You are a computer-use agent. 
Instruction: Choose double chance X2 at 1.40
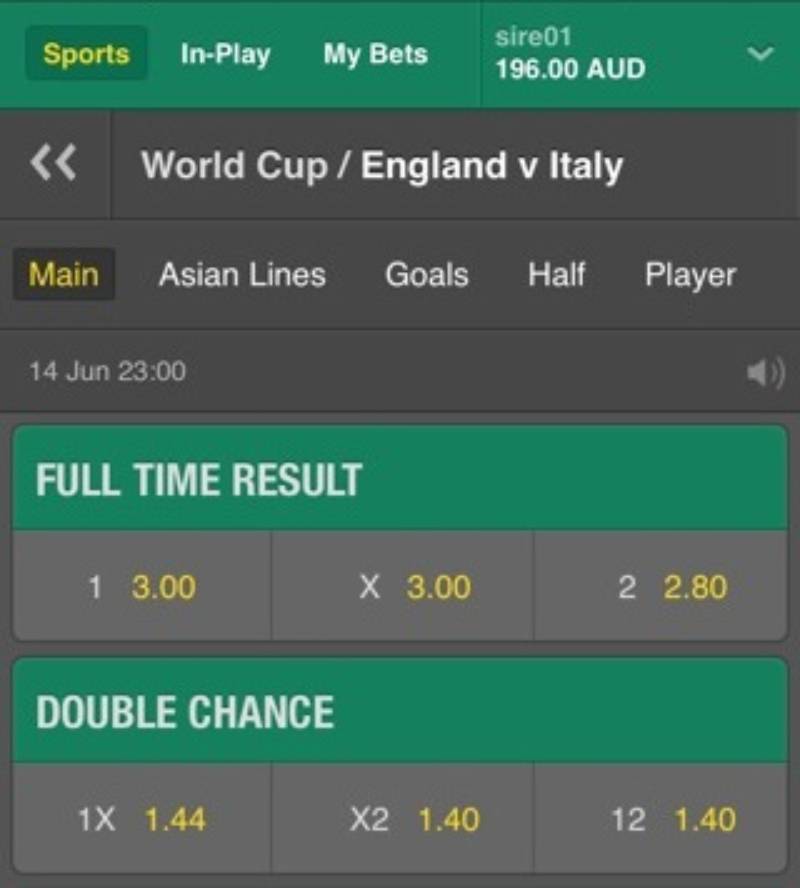click(x=402, y=820)
